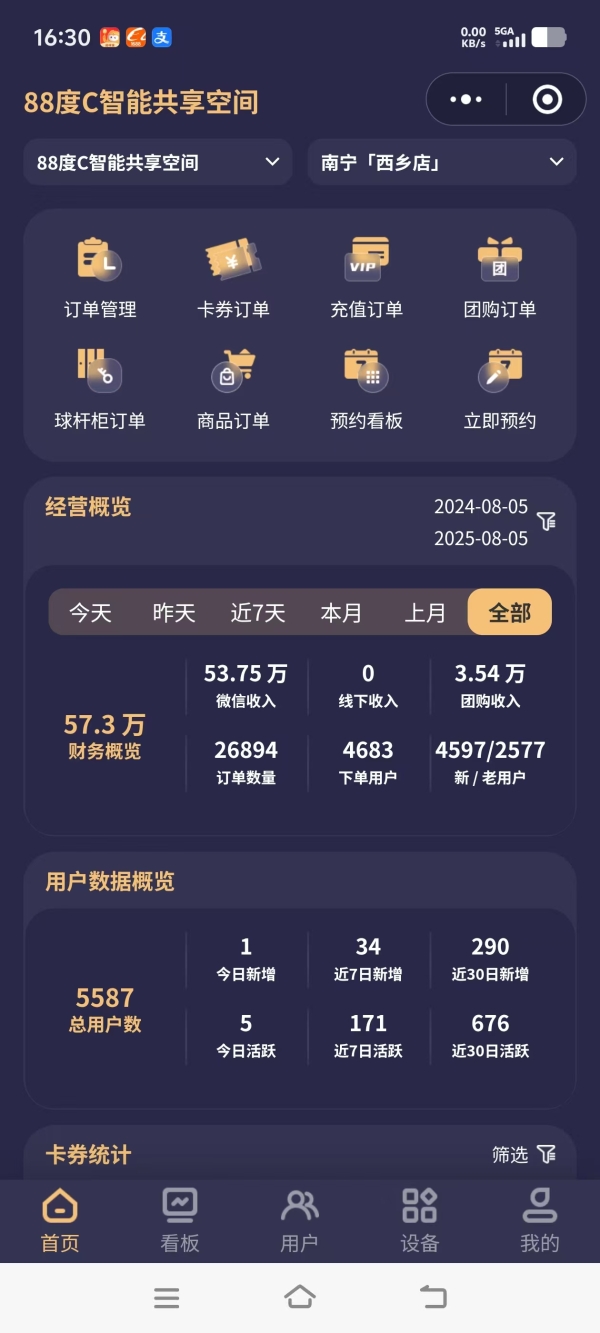The image size is (600, 1333).
Task: Tap 立即预约 shortcut
Action: click(500, 389)
